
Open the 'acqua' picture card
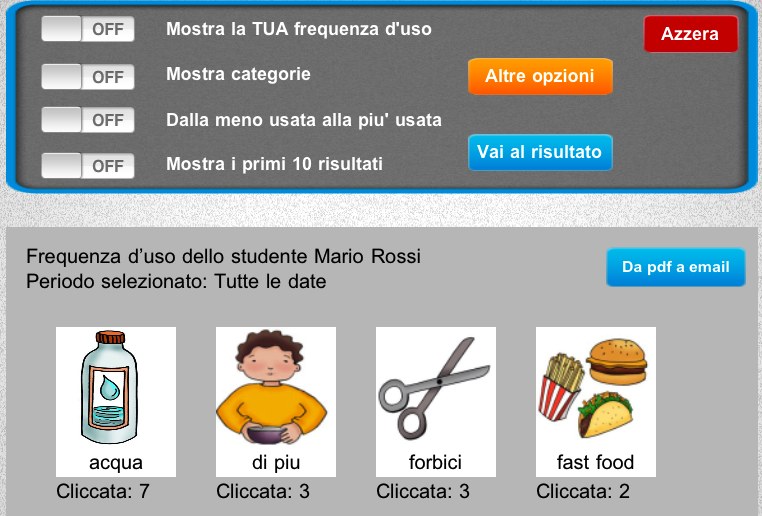[116, 401]
